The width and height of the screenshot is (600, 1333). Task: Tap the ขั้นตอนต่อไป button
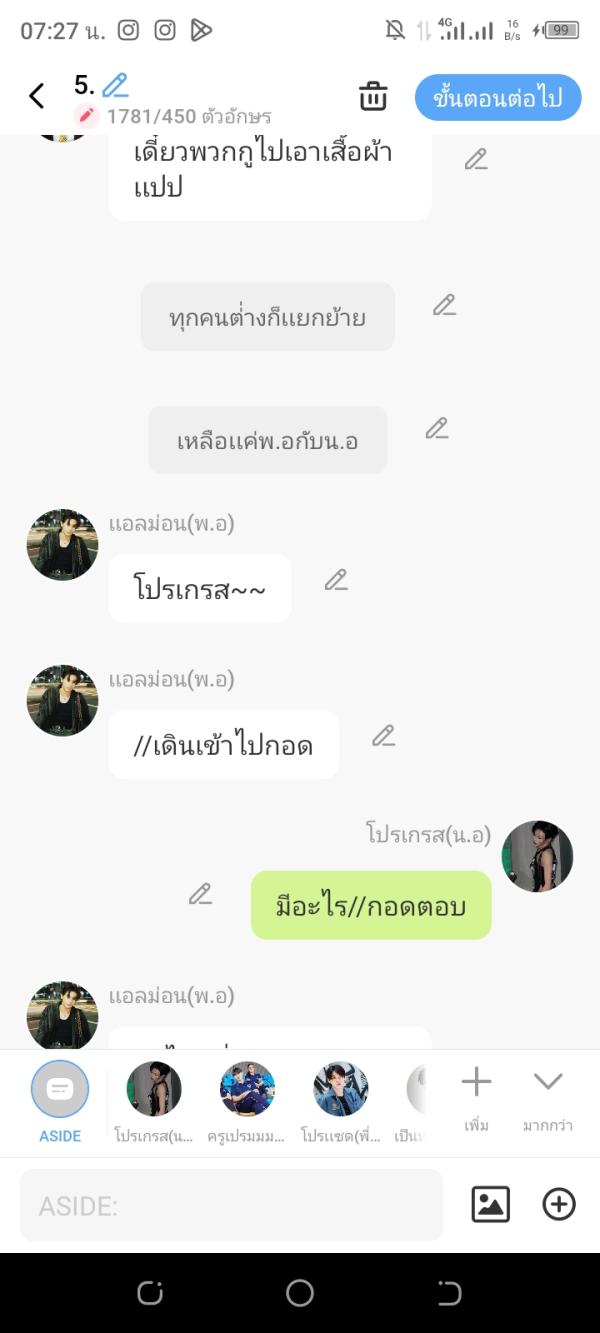point(497,97)
